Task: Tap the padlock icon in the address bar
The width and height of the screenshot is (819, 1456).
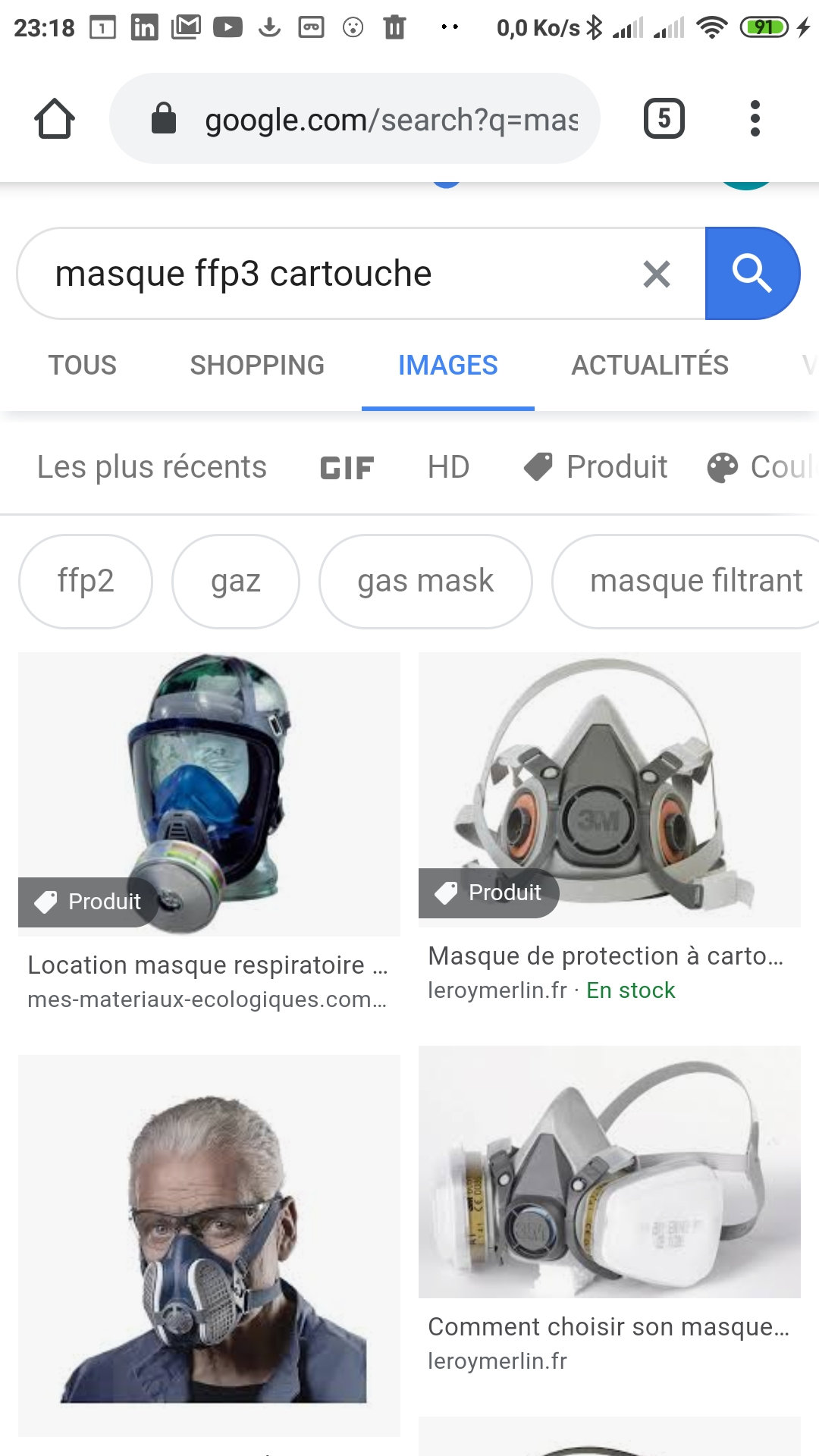Action: [162, 119]
